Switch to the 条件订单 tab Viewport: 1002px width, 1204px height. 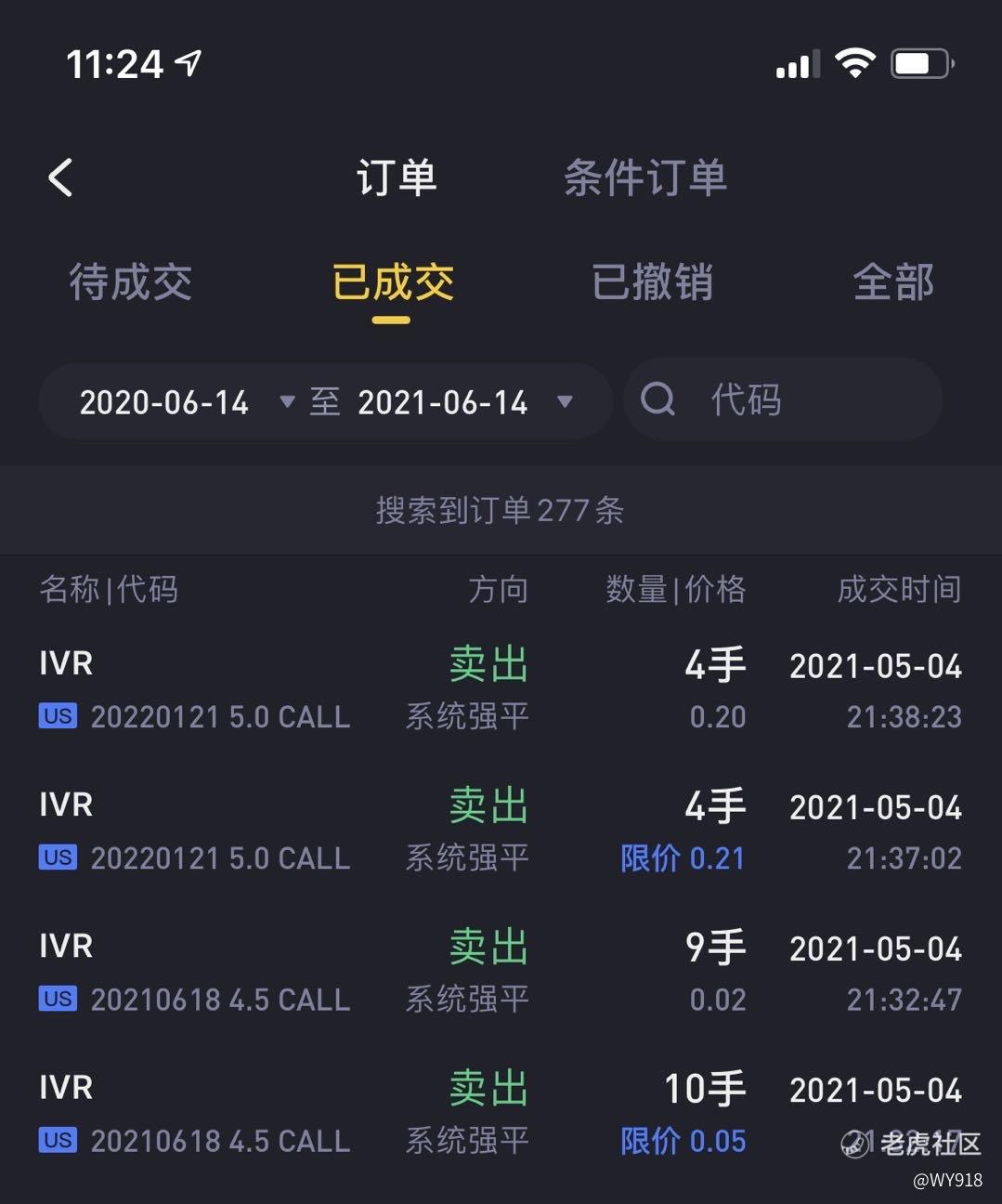pyautogui.click(x=644, y=177)
